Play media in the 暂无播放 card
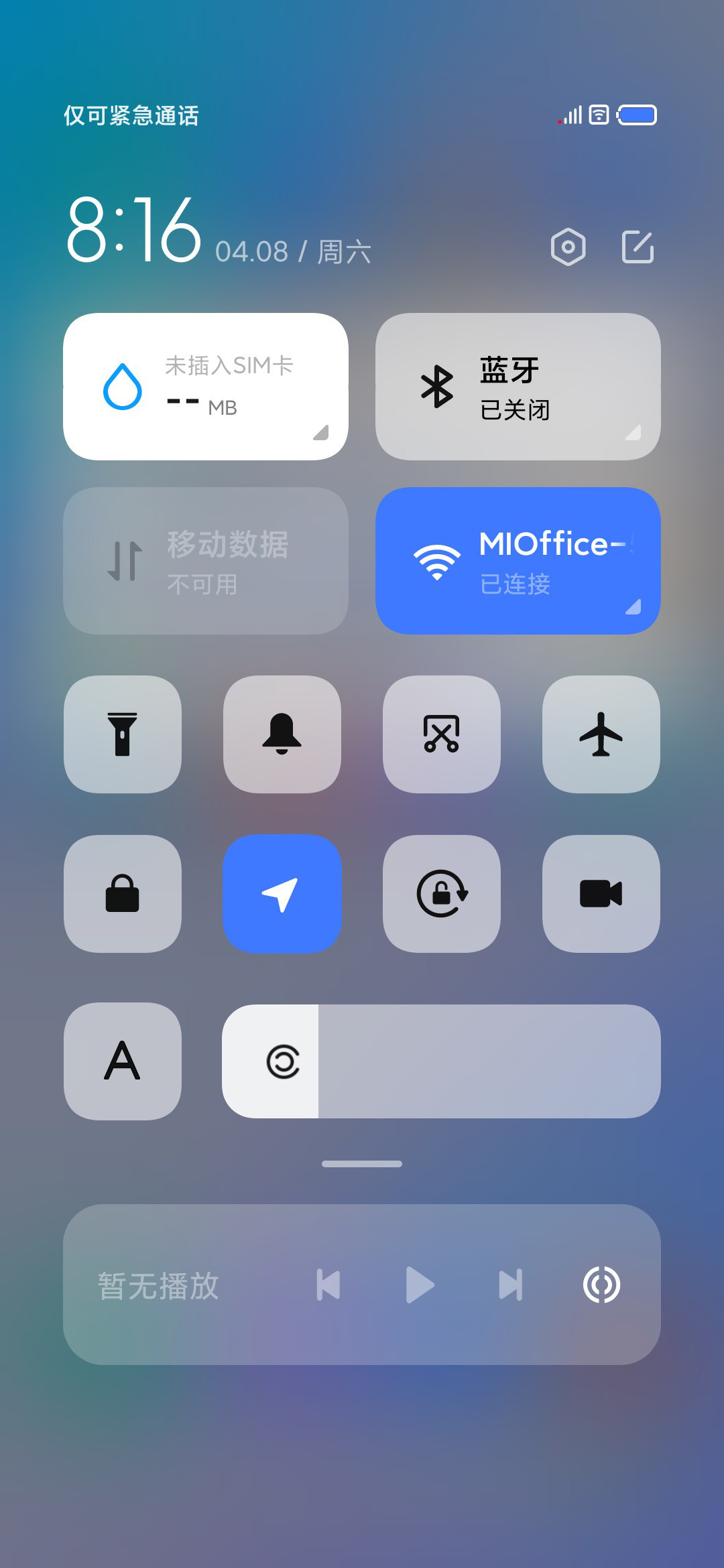This screenshot has height=1568, width=724. coord(420,1285)
